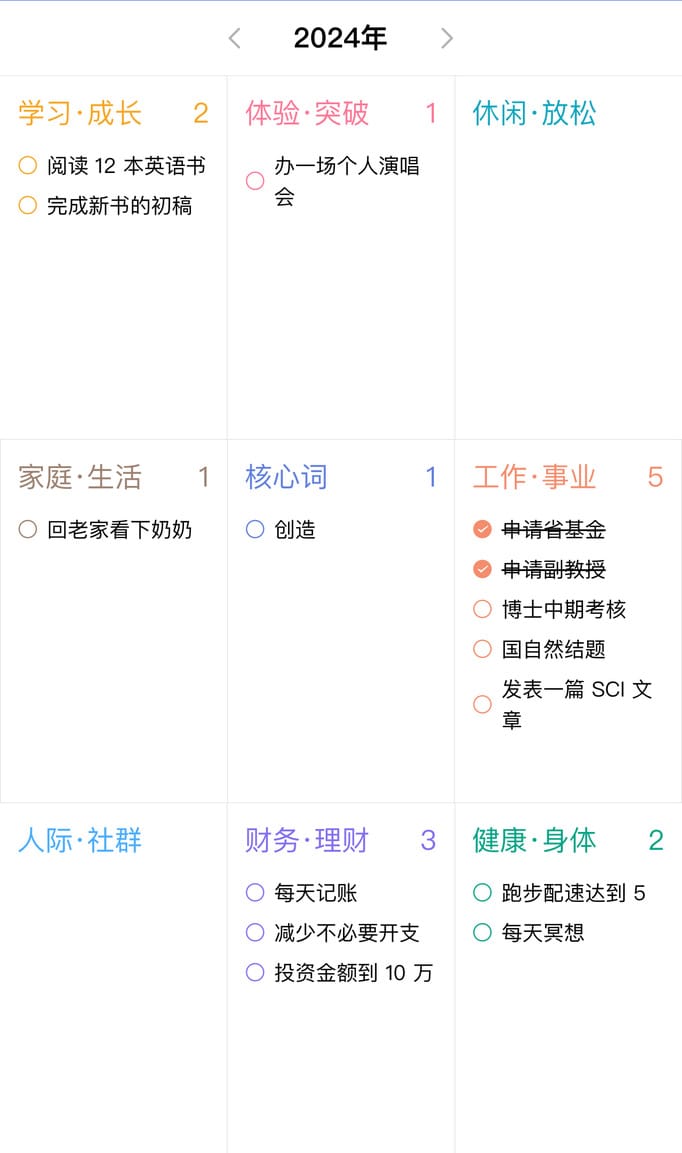The image size is (682, 1153).
Task: Complete the 回老家看下奶奶 goal
Action: tap(28, 529)
